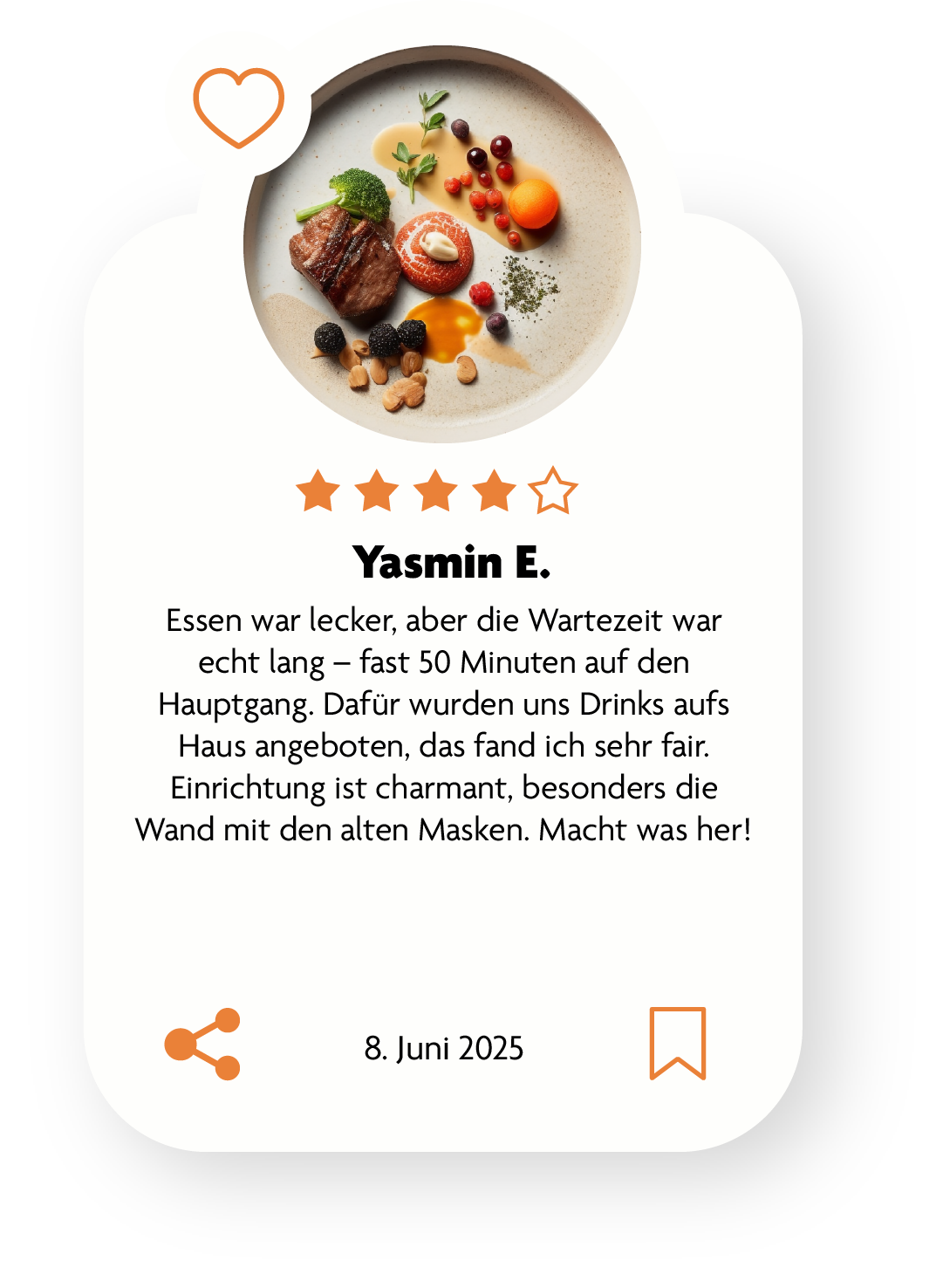Bookmark this review

click(677, 1043)
